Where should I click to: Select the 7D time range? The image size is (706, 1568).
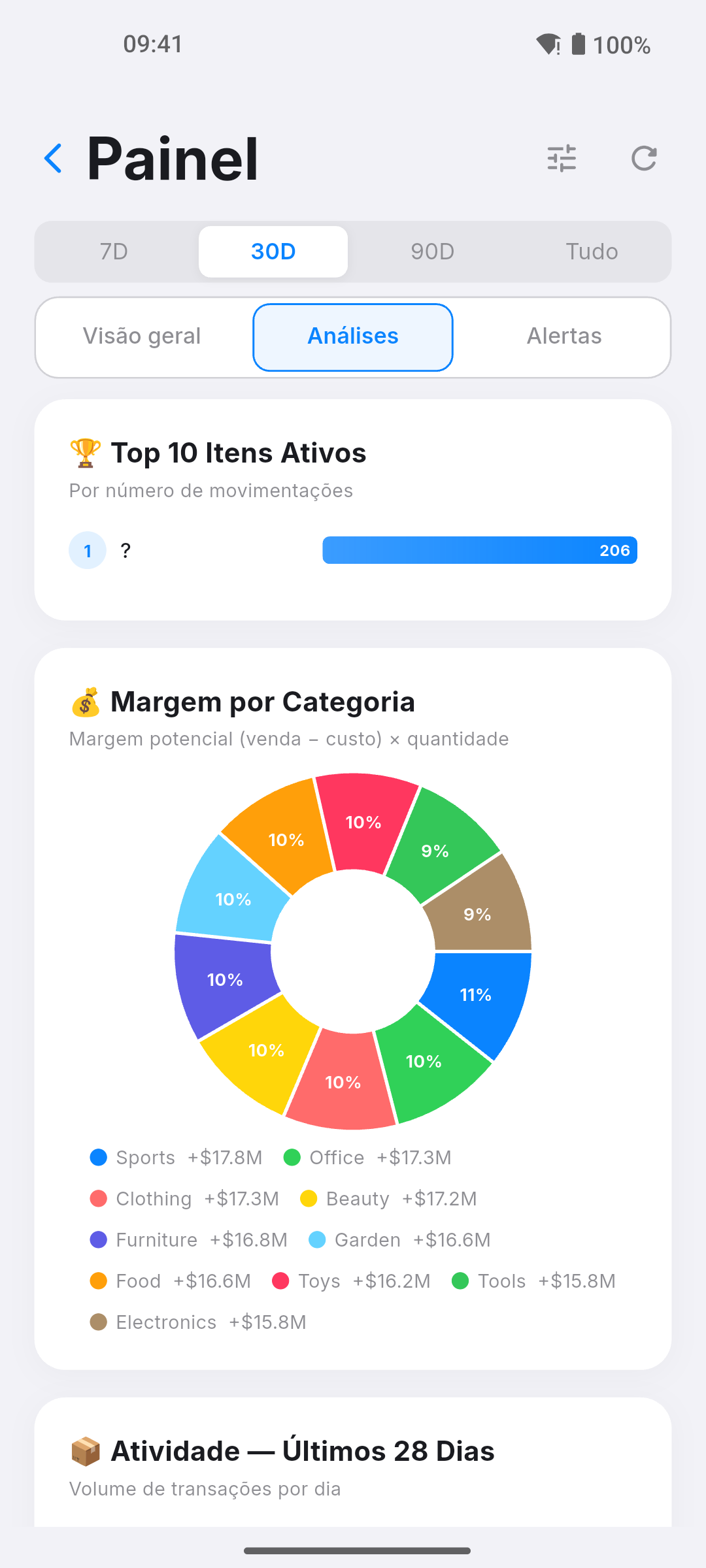(x=114, y=252)
